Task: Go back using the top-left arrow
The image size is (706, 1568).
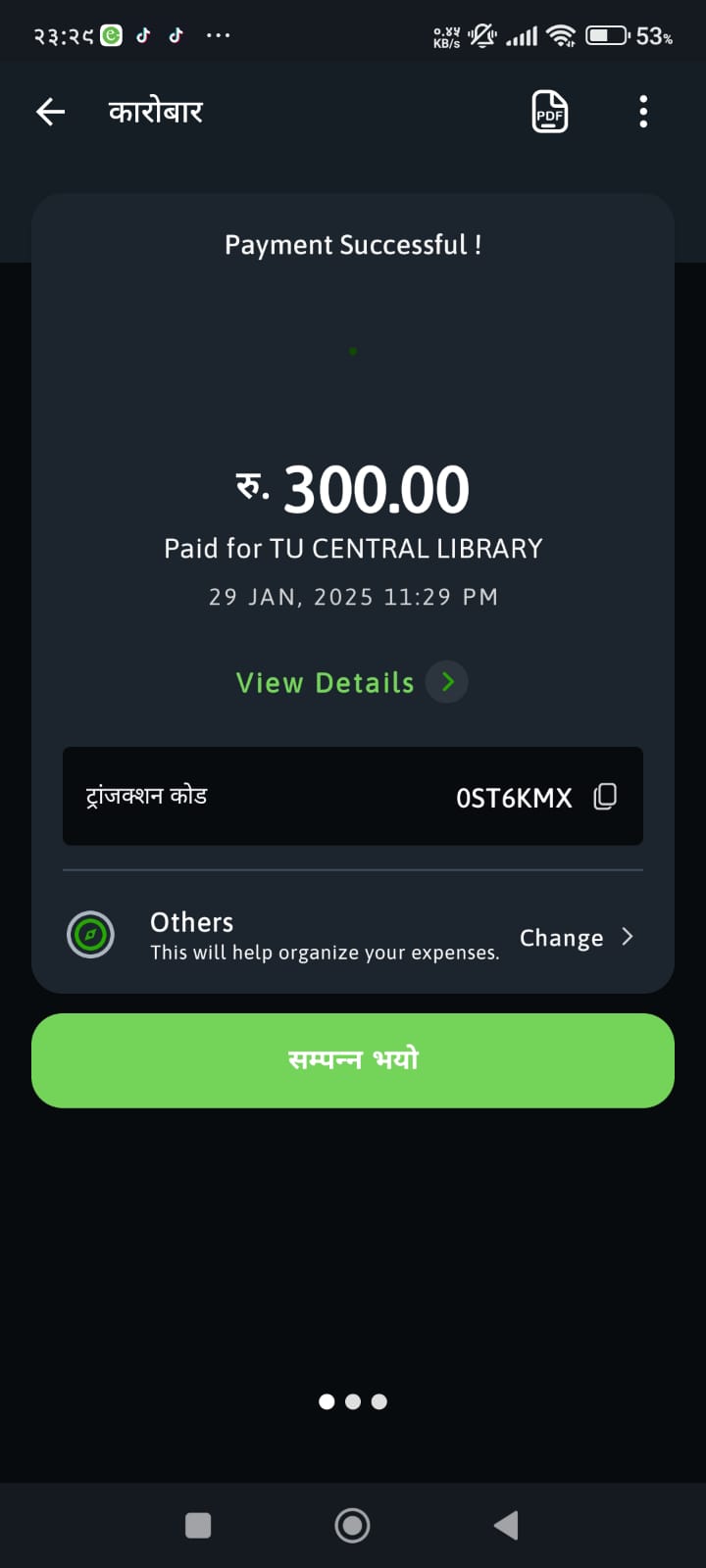Action: click(x=50, y=112)
